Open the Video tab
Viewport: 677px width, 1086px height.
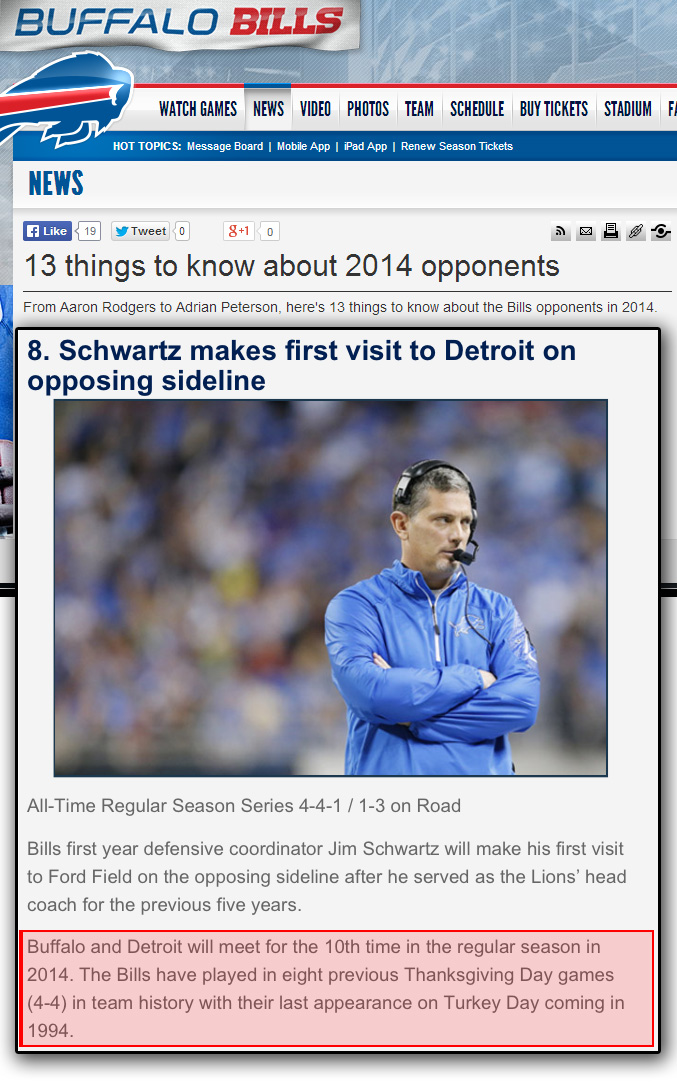point(315,109)
